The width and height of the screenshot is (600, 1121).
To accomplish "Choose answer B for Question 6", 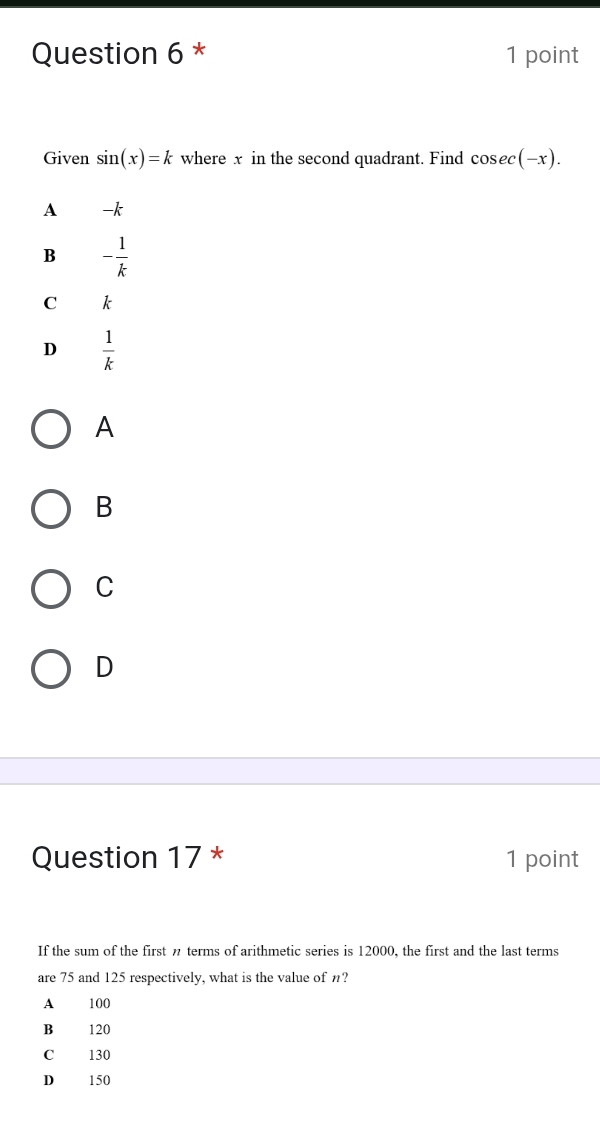I will [51, 508].
